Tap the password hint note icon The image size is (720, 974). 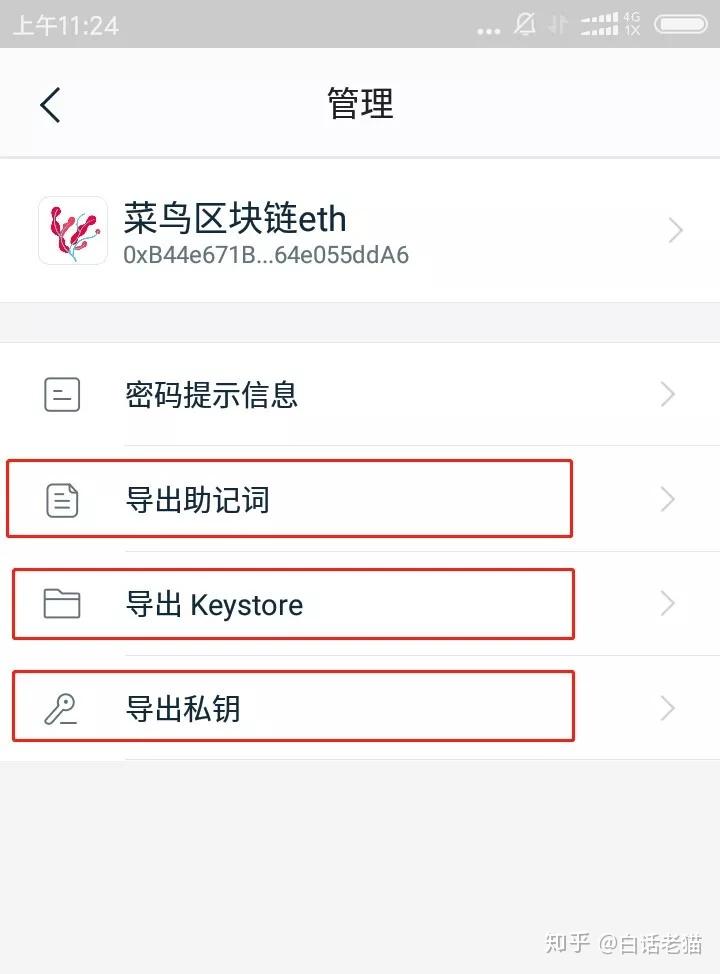61,394
